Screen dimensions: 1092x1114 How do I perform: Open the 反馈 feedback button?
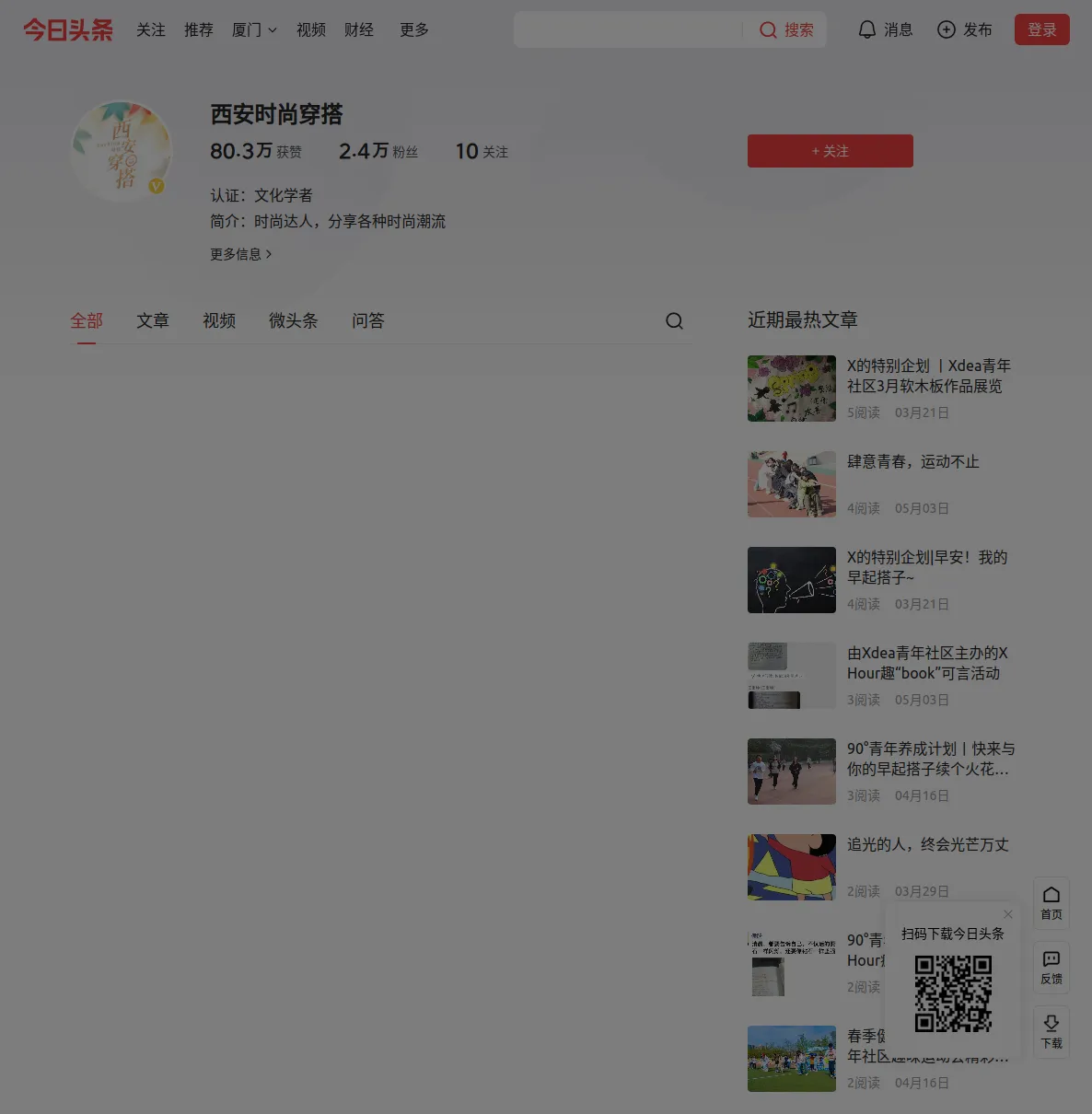tap(1051, 967)
